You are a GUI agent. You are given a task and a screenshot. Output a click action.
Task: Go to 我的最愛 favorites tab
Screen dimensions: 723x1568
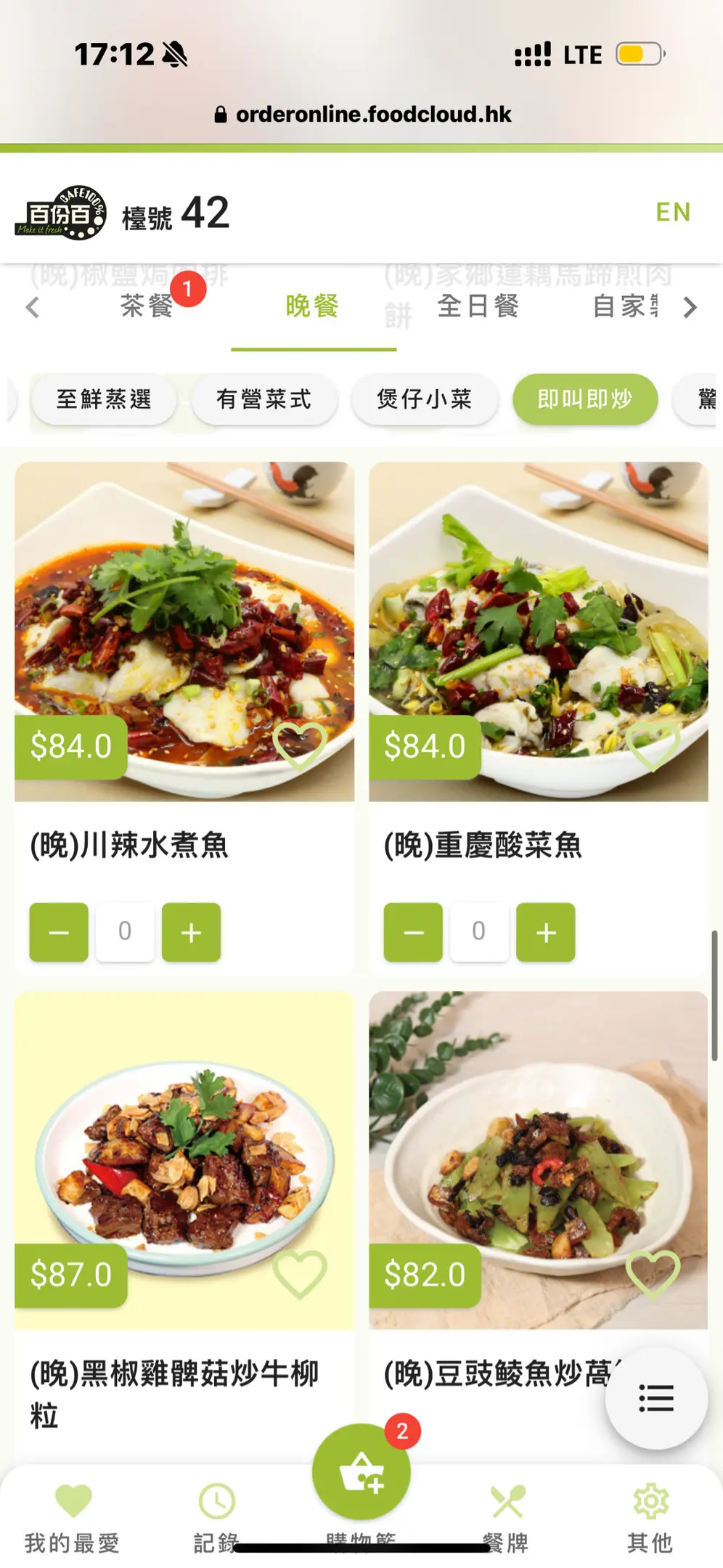(x=73, y=1517)
